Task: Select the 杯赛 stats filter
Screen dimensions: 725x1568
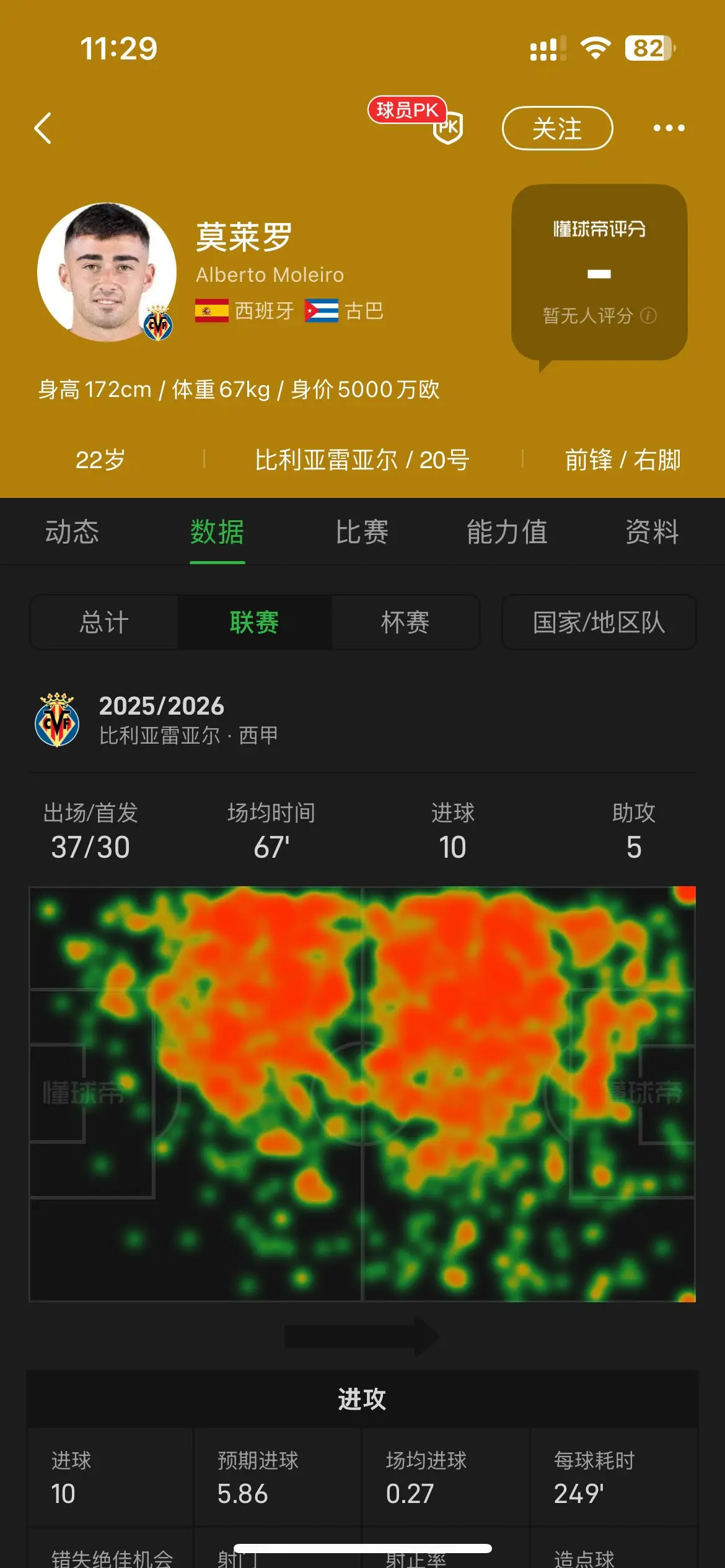Action: click(405, 622)
